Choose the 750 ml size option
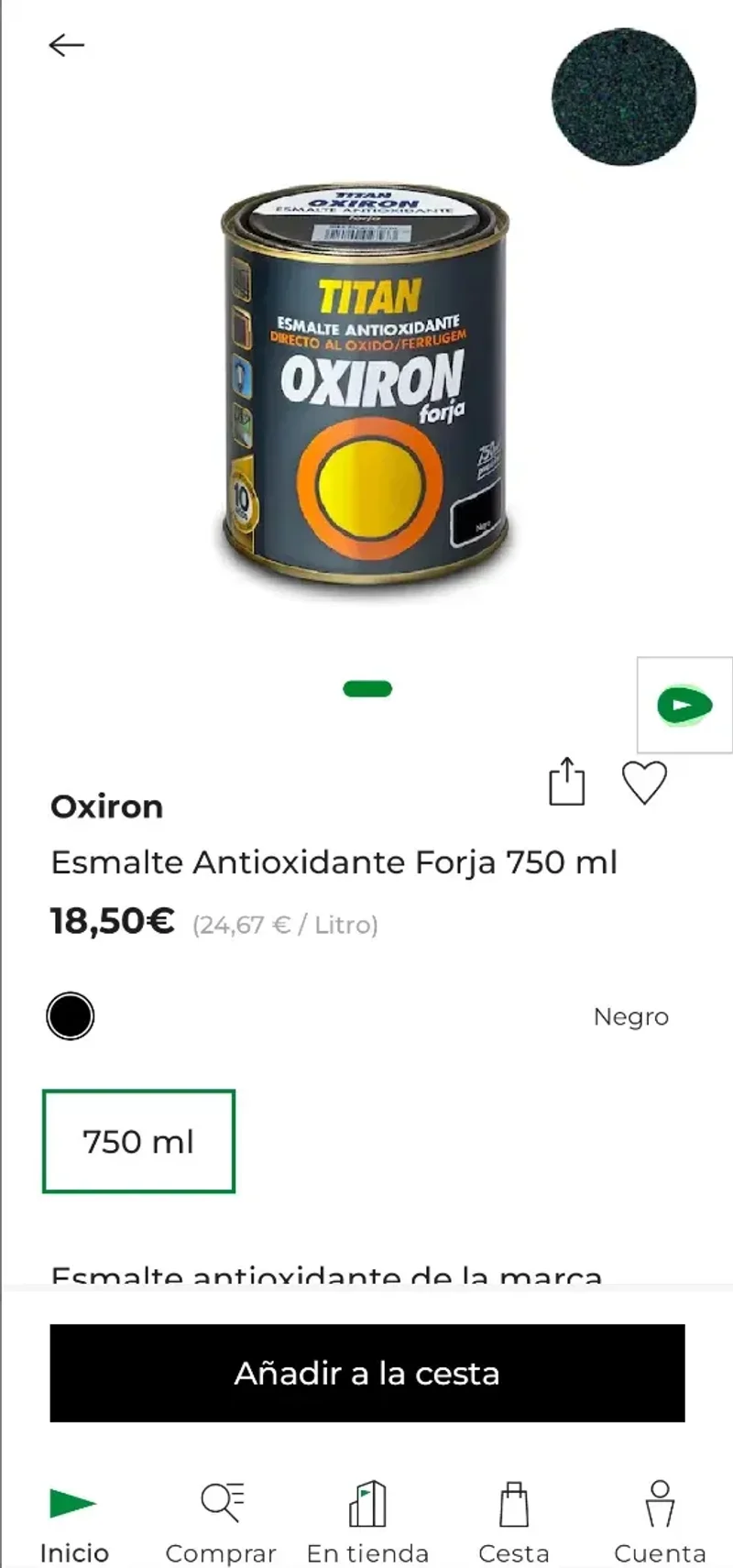 [x=138, y=1141]
